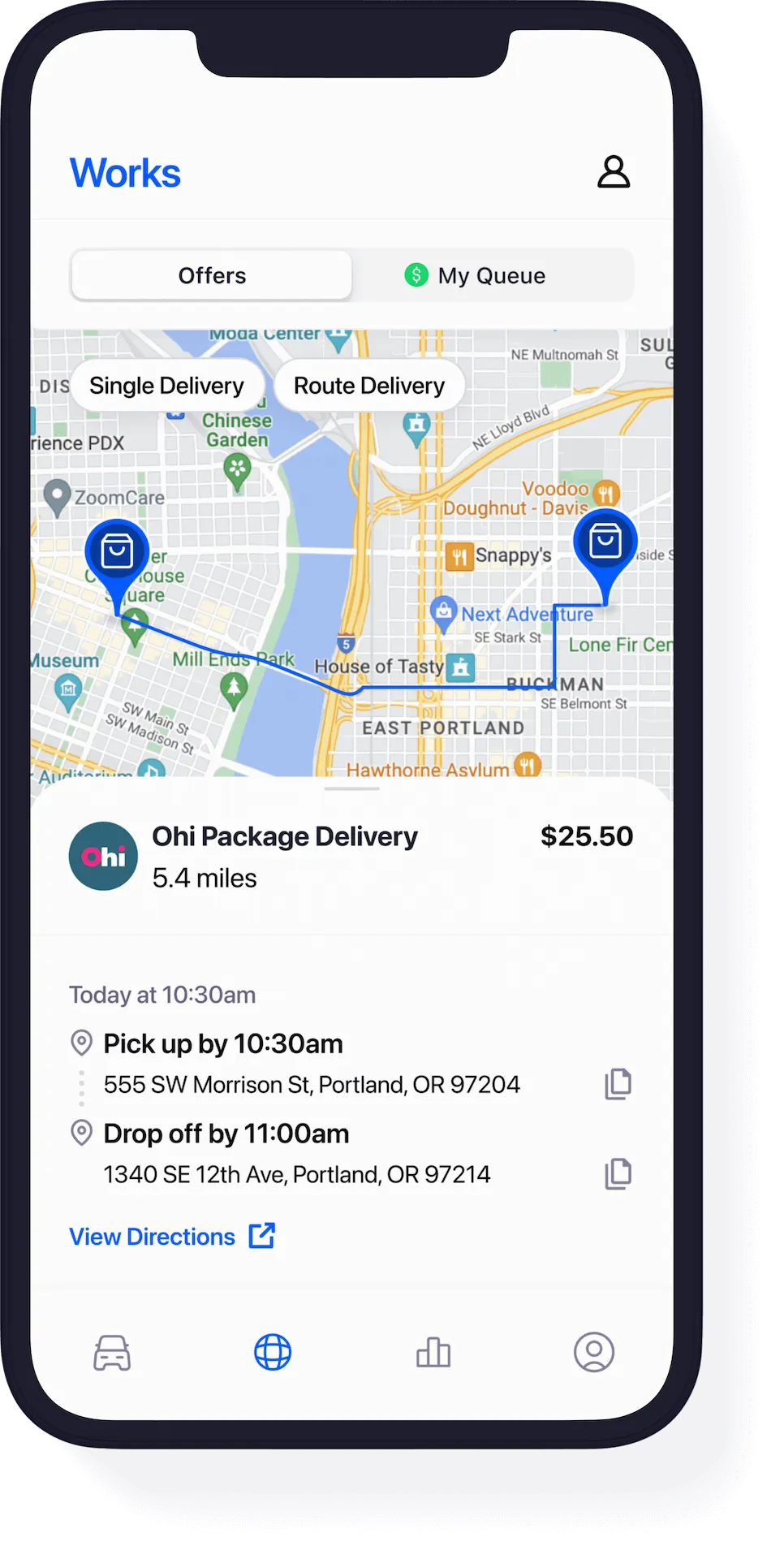Viewport: 784px width, 1559px height.
Task: Open the bar chart stats tab
Action: click(x=433, y=1352)
